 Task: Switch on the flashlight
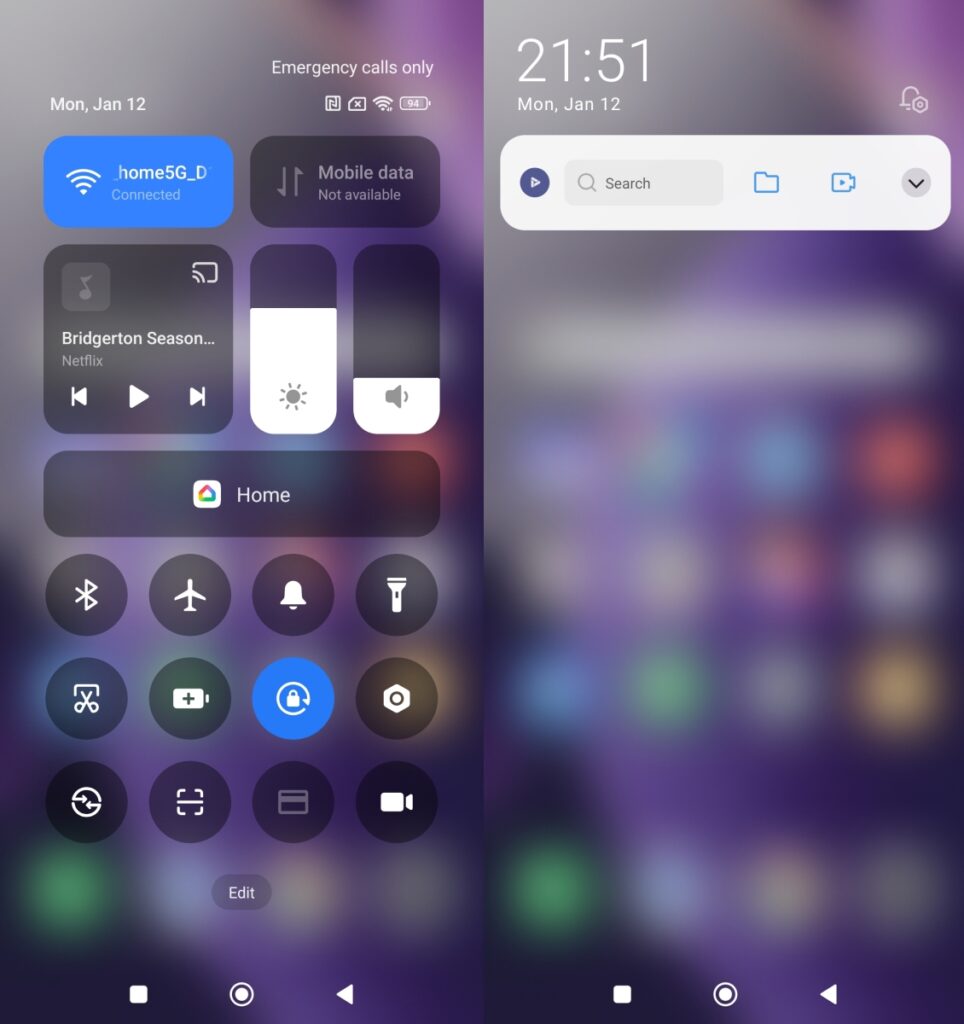[x=396, y=595]
